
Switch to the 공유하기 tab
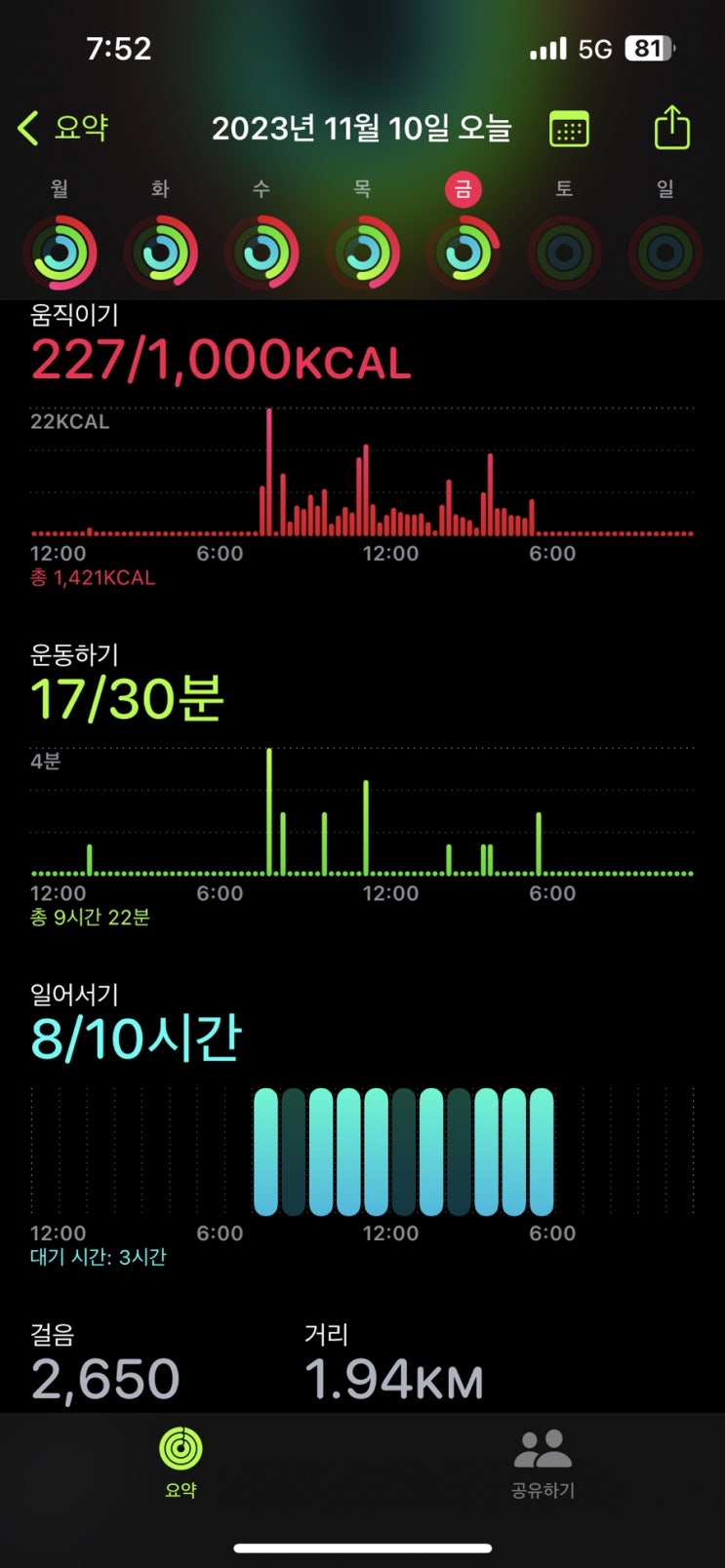(x=543, y=1461)
